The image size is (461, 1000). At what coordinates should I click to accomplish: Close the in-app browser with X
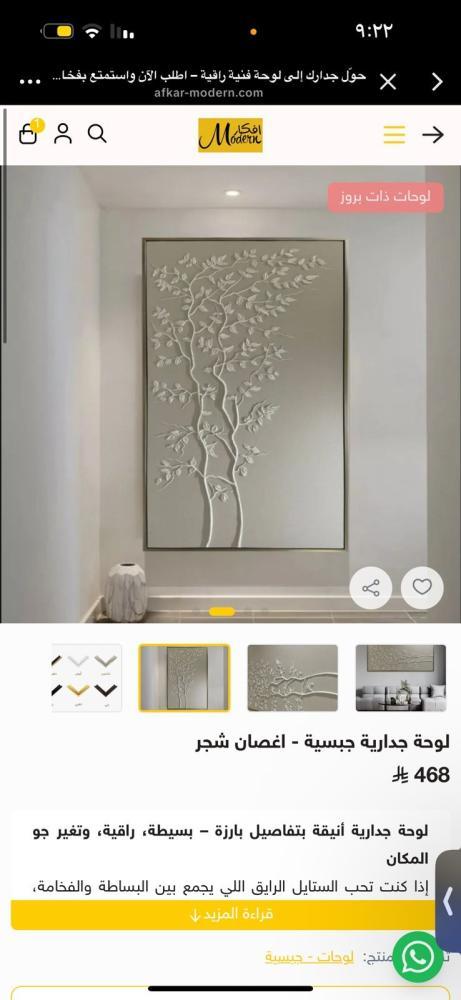pyautogui.click(x=388, y=81)
